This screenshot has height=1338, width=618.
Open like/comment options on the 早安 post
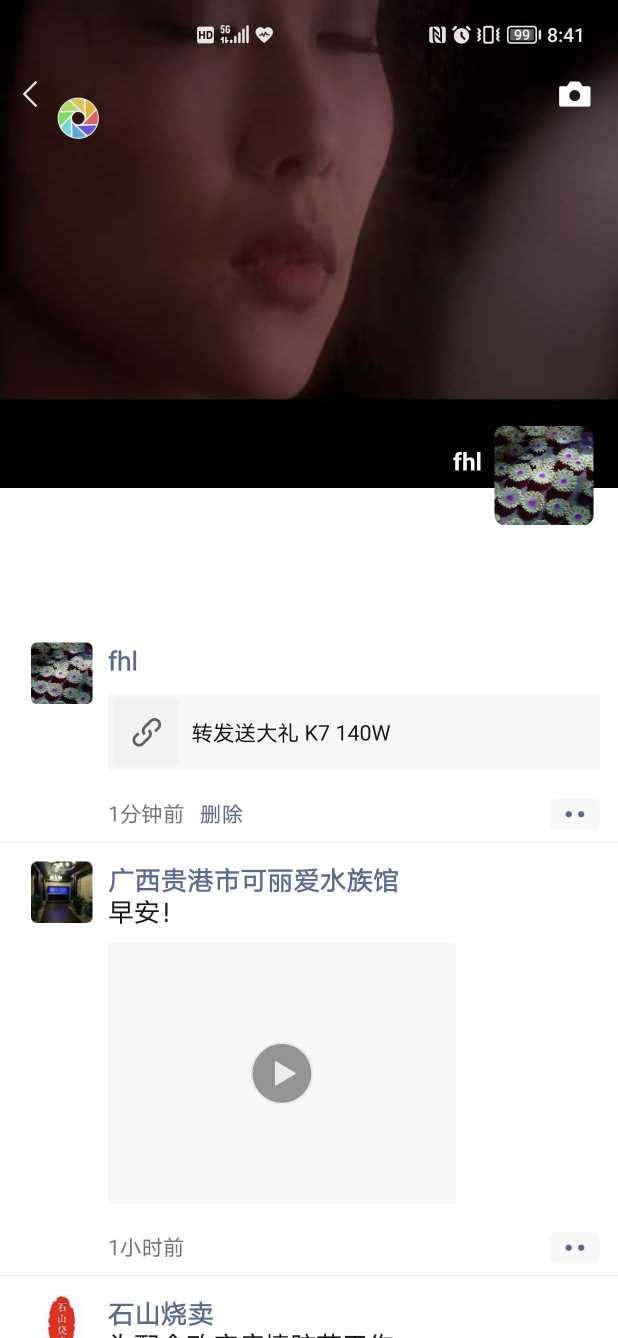click(x=574, y=1247)
